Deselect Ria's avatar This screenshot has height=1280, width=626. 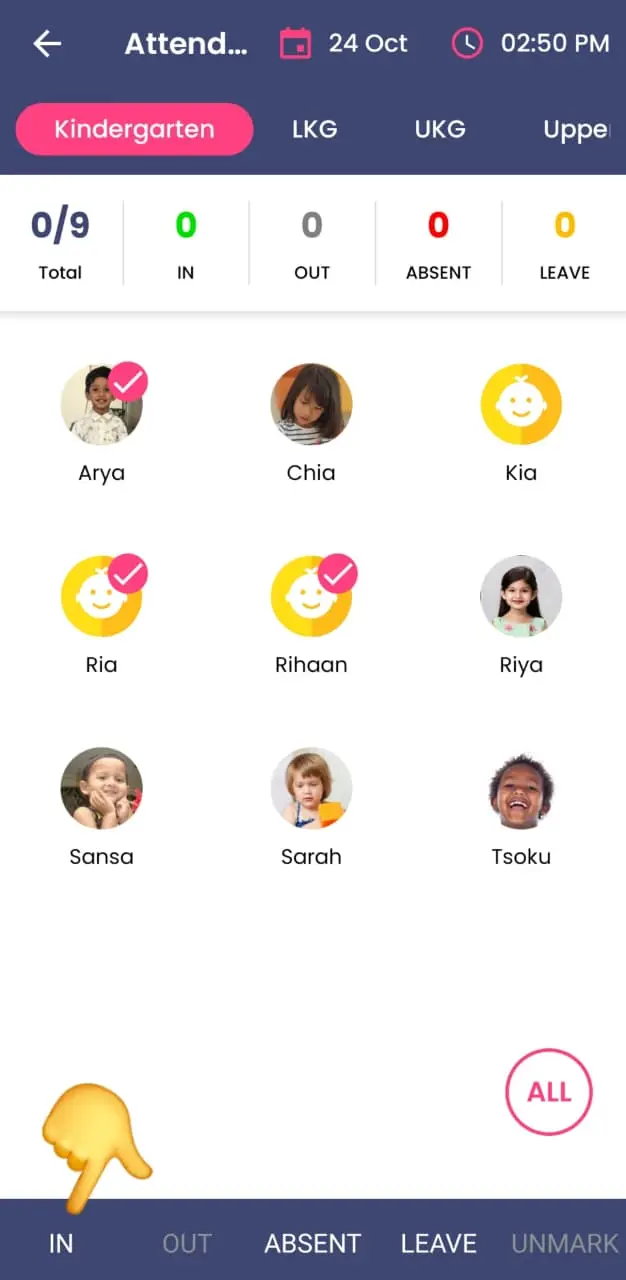102,596
